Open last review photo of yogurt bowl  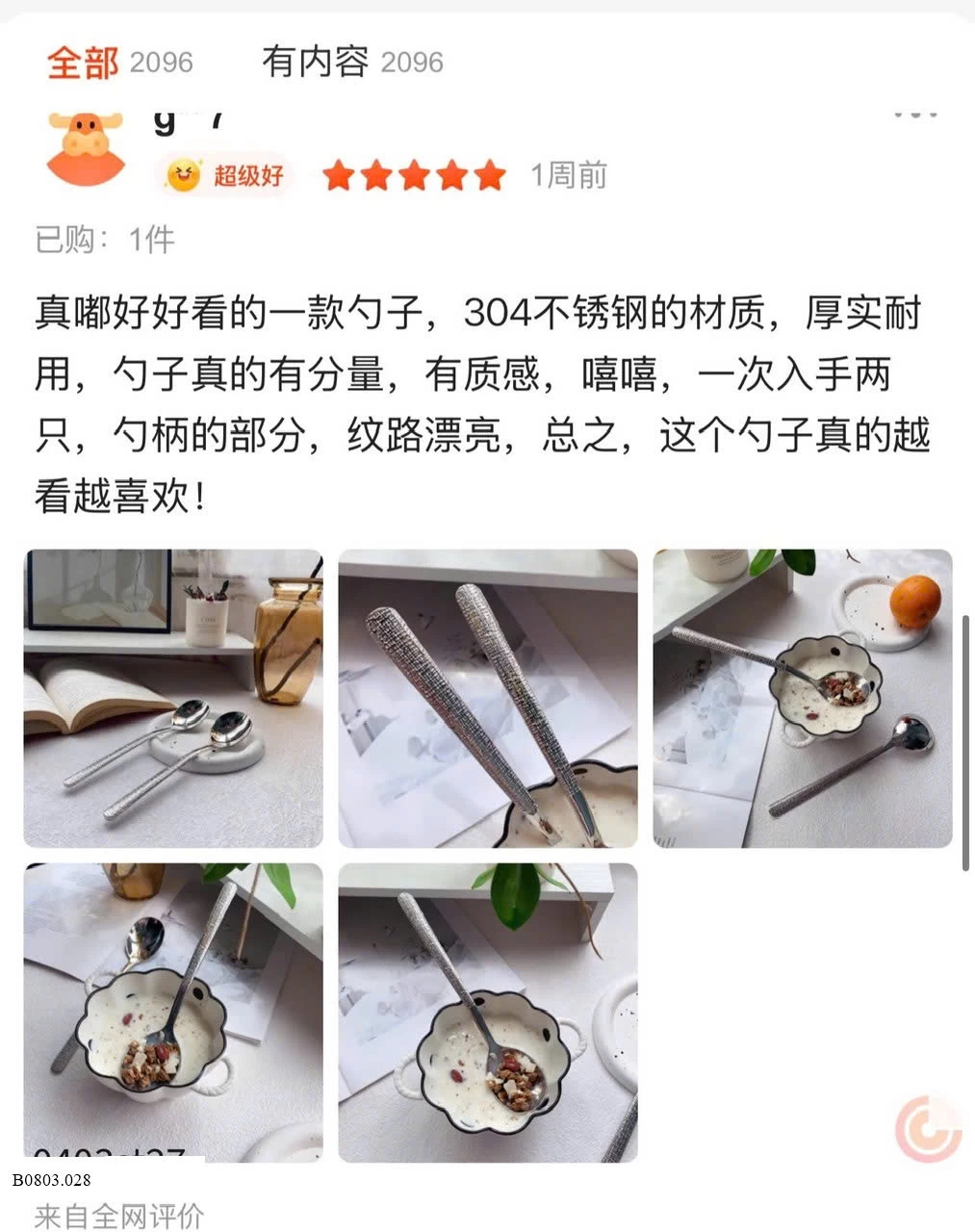click(x=487, y=1011)
